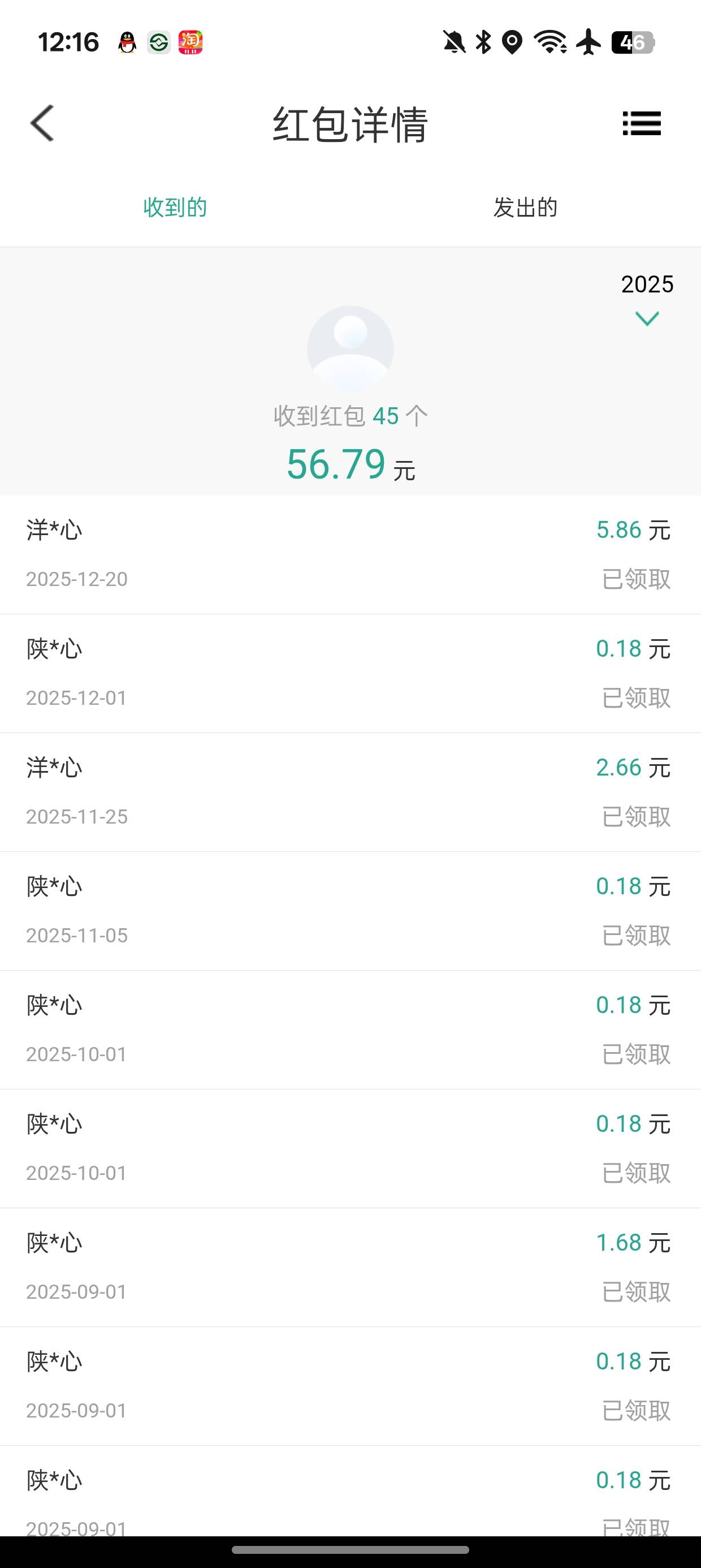The image size is (701, 1568).
Task: Open the 2.66 元 red packet from 2025-11-25
Action: [x=350, y=791]
